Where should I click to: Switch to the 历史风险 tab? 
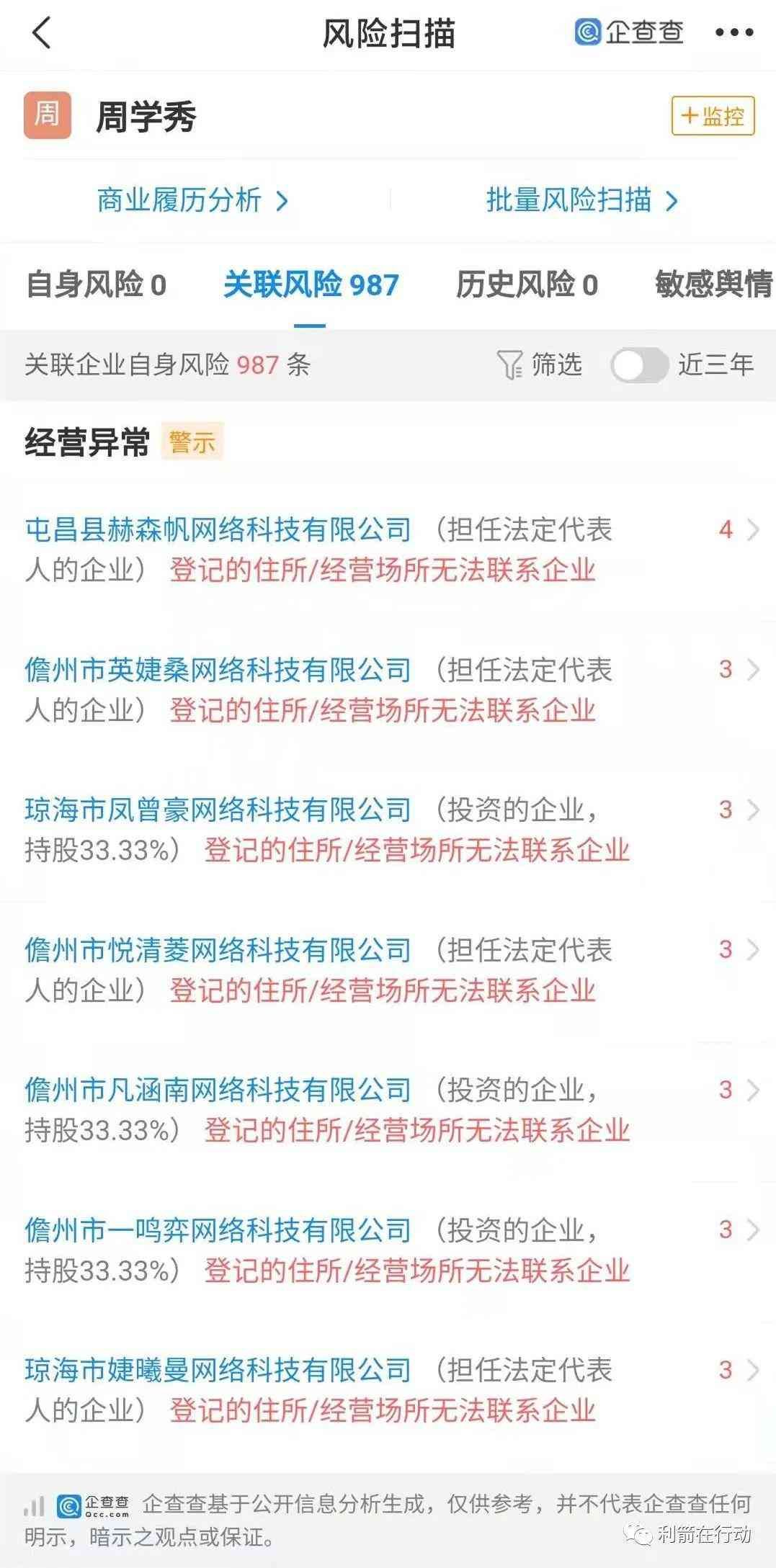tap(525, 285)
